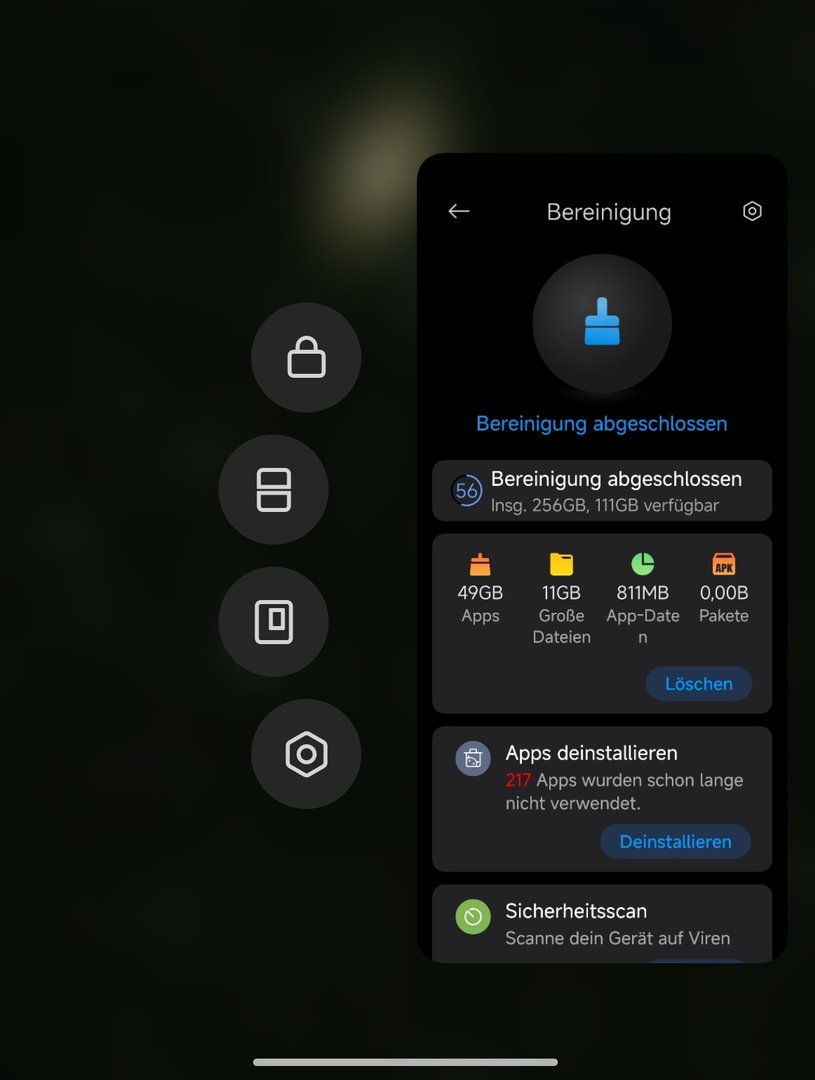Tap the home gesture bar
This screenshot has width=815, height=1080.
point(405,1062)
